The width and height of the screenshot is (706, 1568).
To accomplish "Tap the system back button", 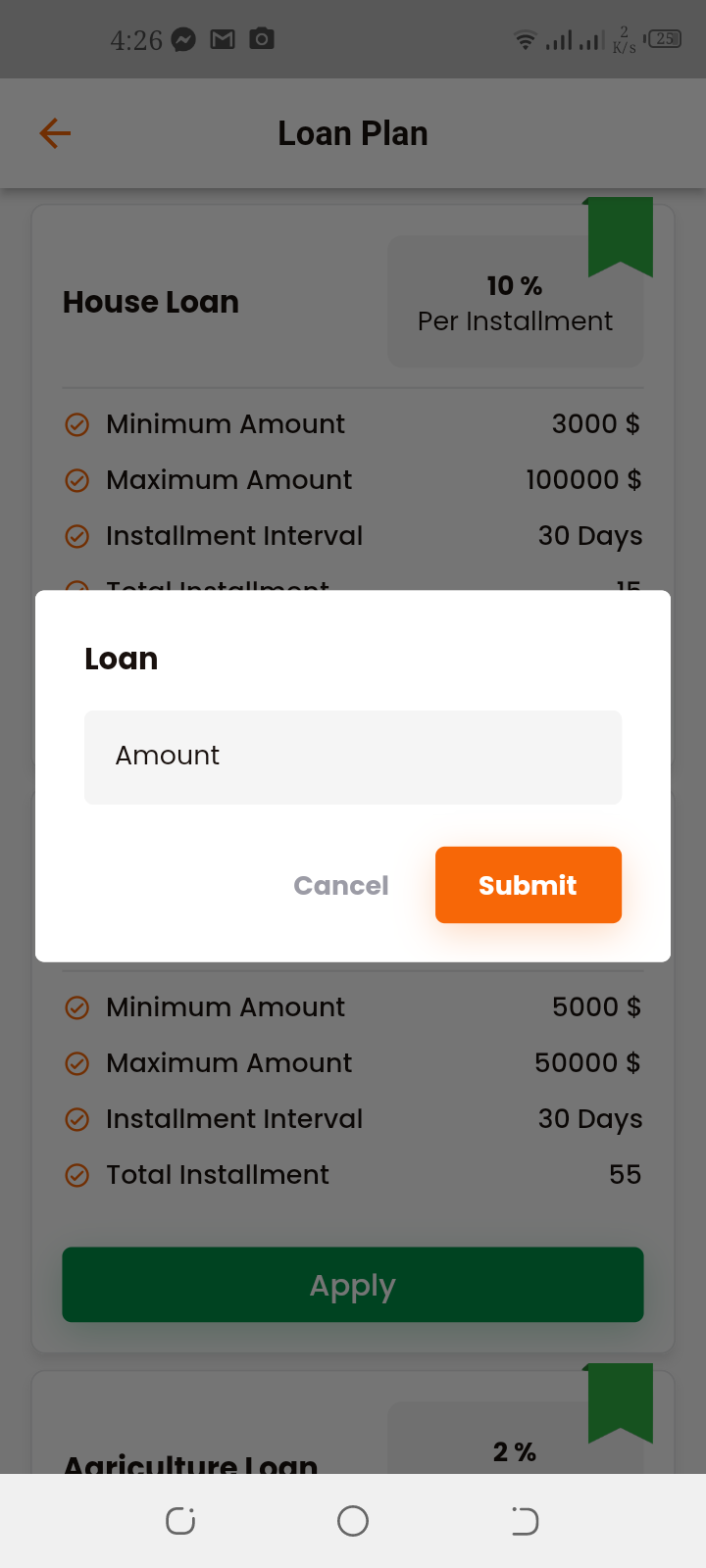I will point(525,1521).
